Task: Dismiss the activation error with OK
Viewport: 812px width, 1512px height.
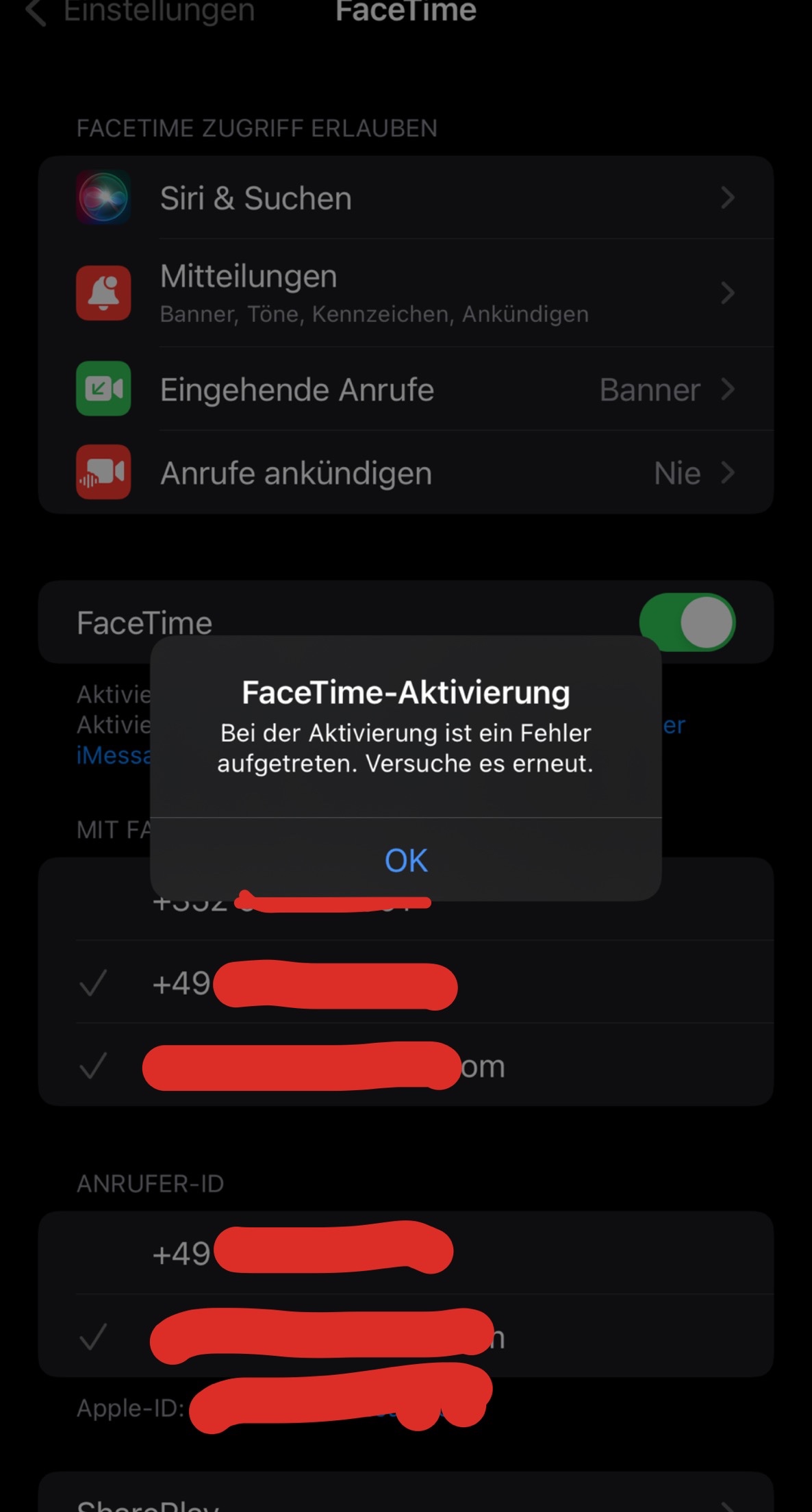Action: pos(405,860)
